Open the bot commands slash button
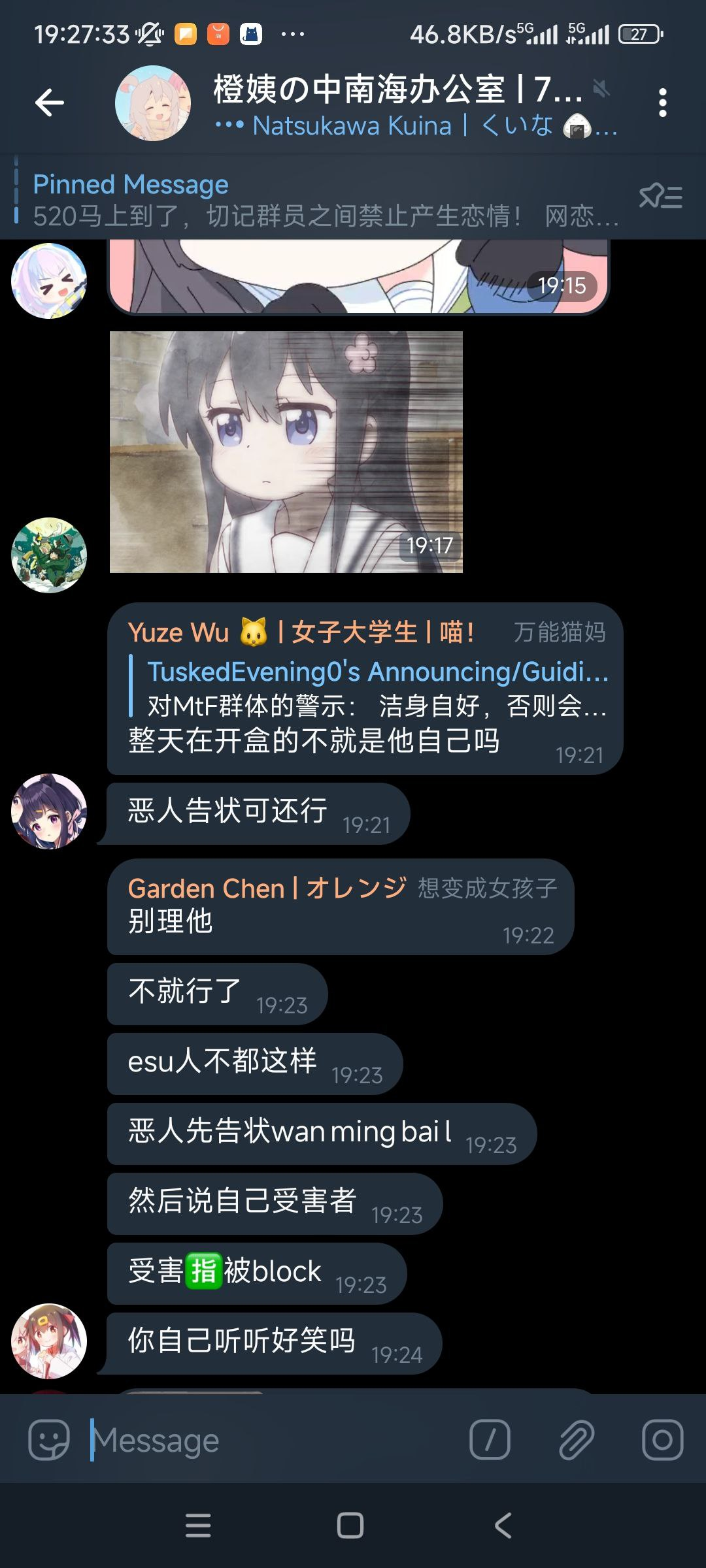 coord(490,1439)
